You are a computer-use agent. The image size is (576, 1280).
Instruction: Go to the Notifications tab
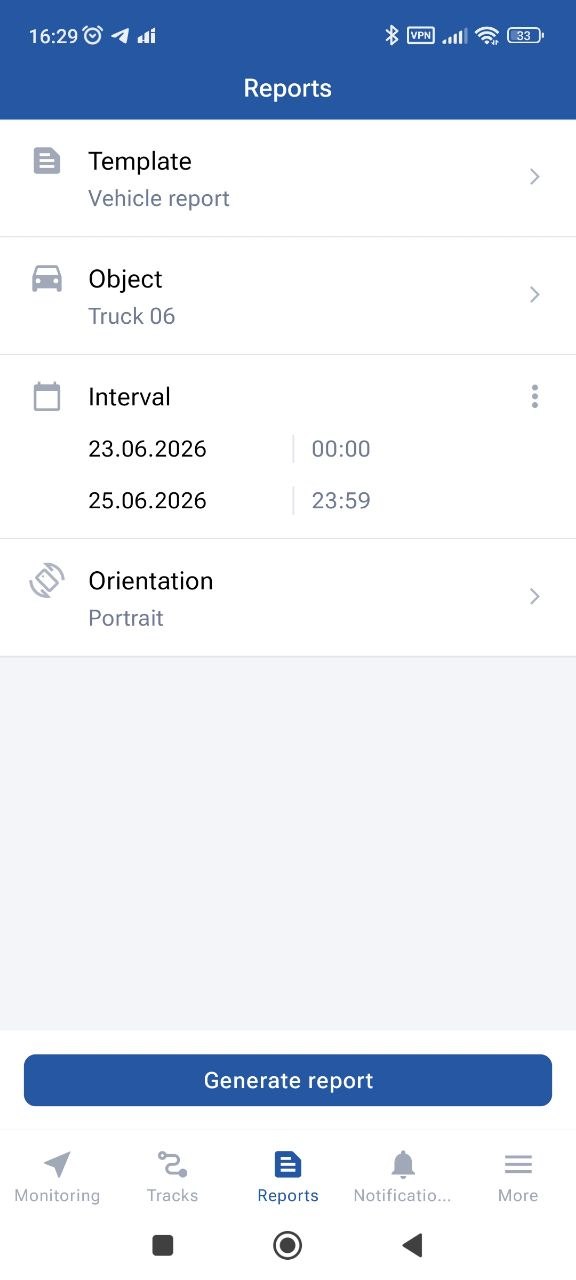(x=403, y=1177)
